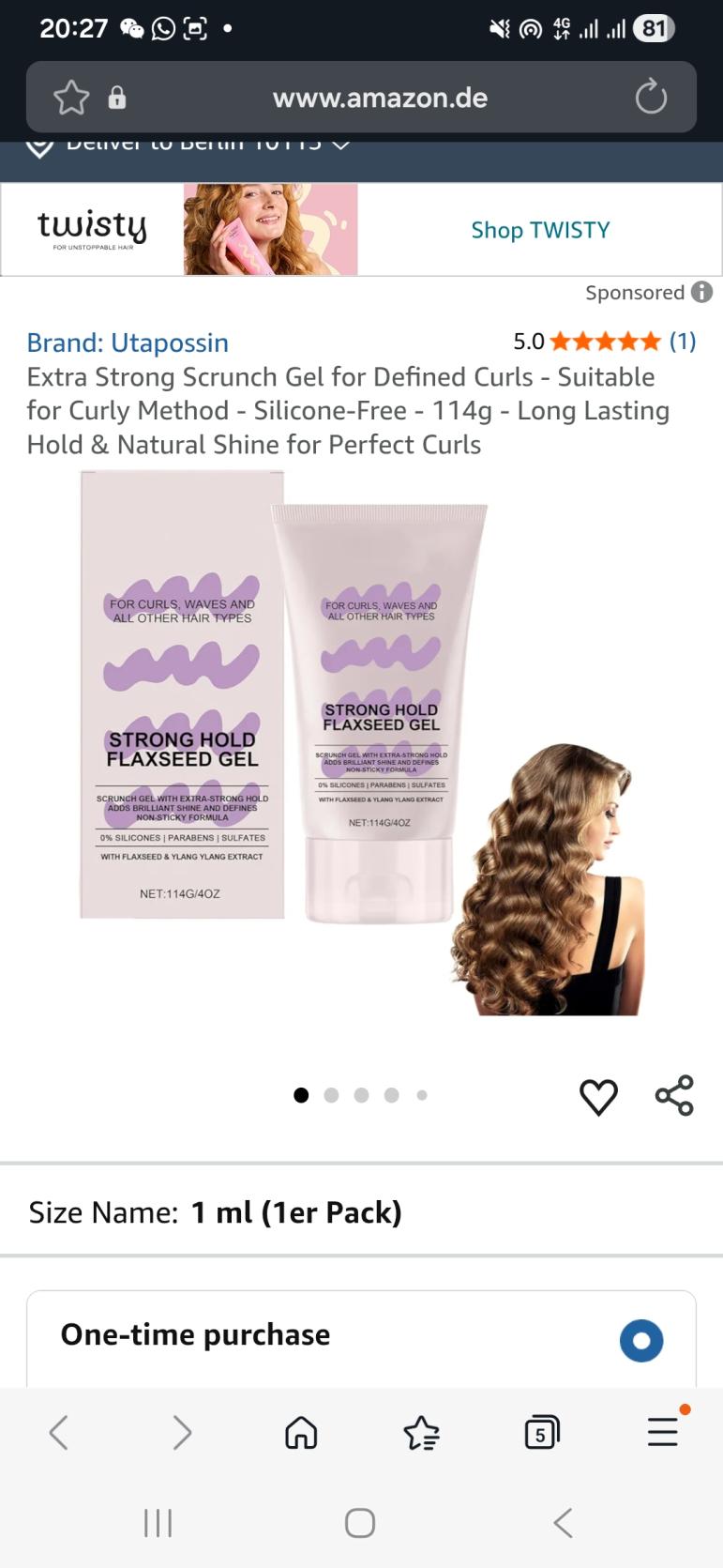Tap the www.amazon.de address bar
Viewport: 723px width, 1568px height.
[380, 98]
